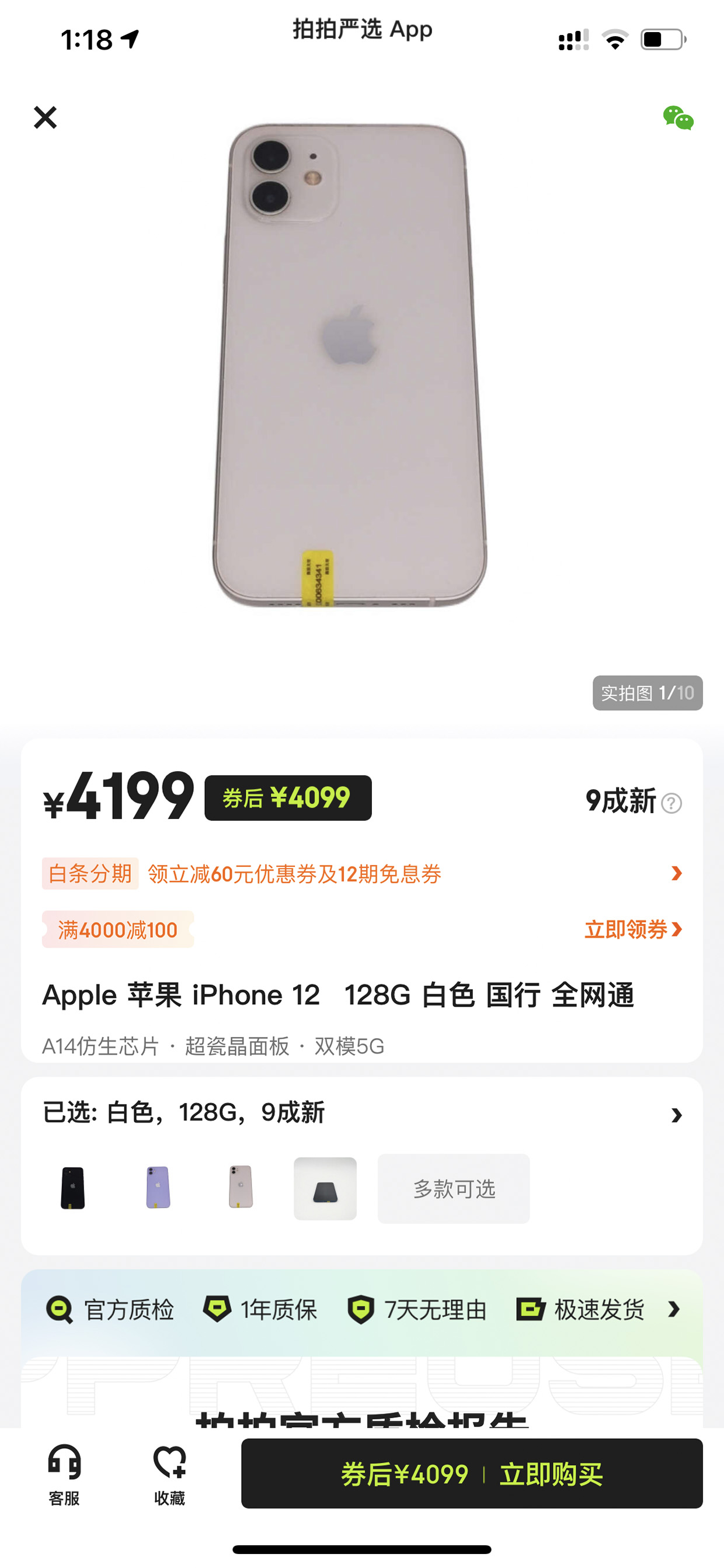The width and height of the screenshot is (724, 1568).
Task: Tap the 9成新 condition help icon
Action: coord(671,803)
